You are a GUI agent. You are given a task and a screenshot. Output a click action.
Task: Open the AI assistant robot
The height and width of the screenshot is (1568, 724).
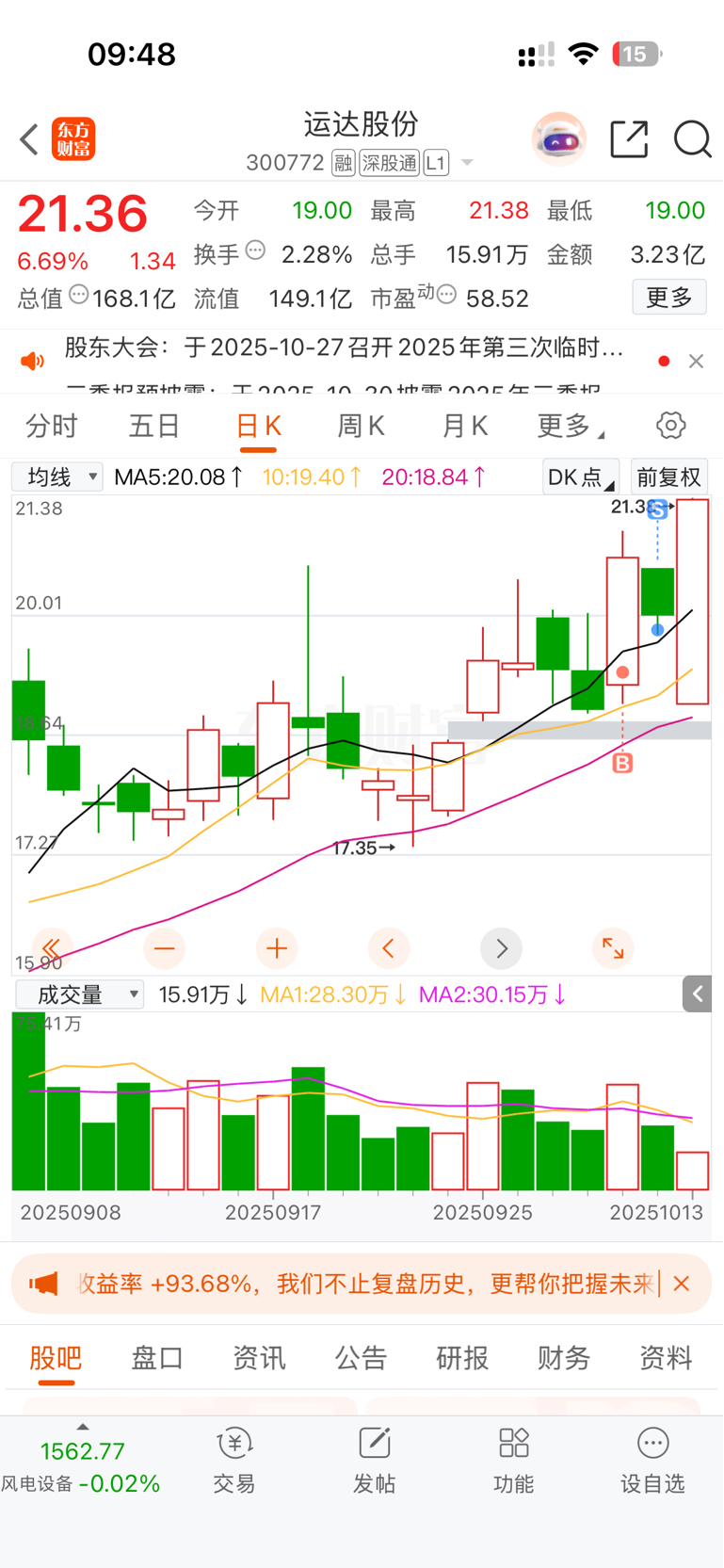coord(558,139)
